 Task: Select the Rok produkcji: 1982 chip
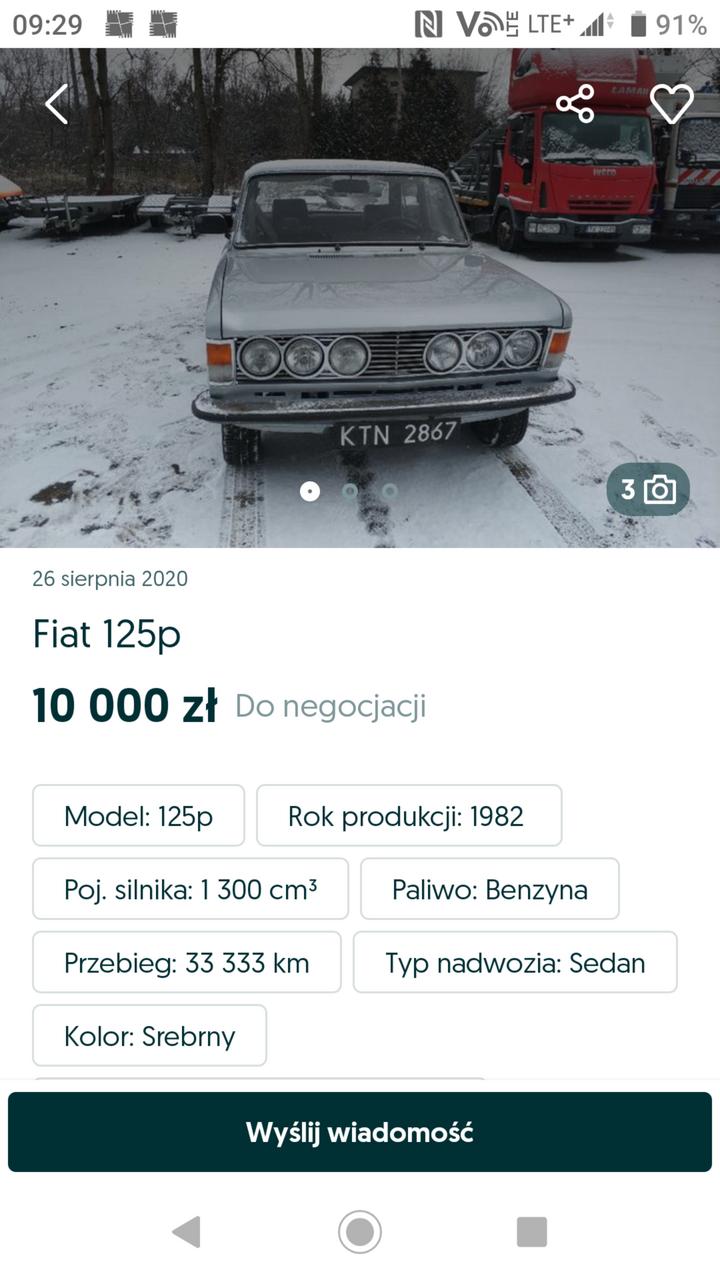coord(409,816)
